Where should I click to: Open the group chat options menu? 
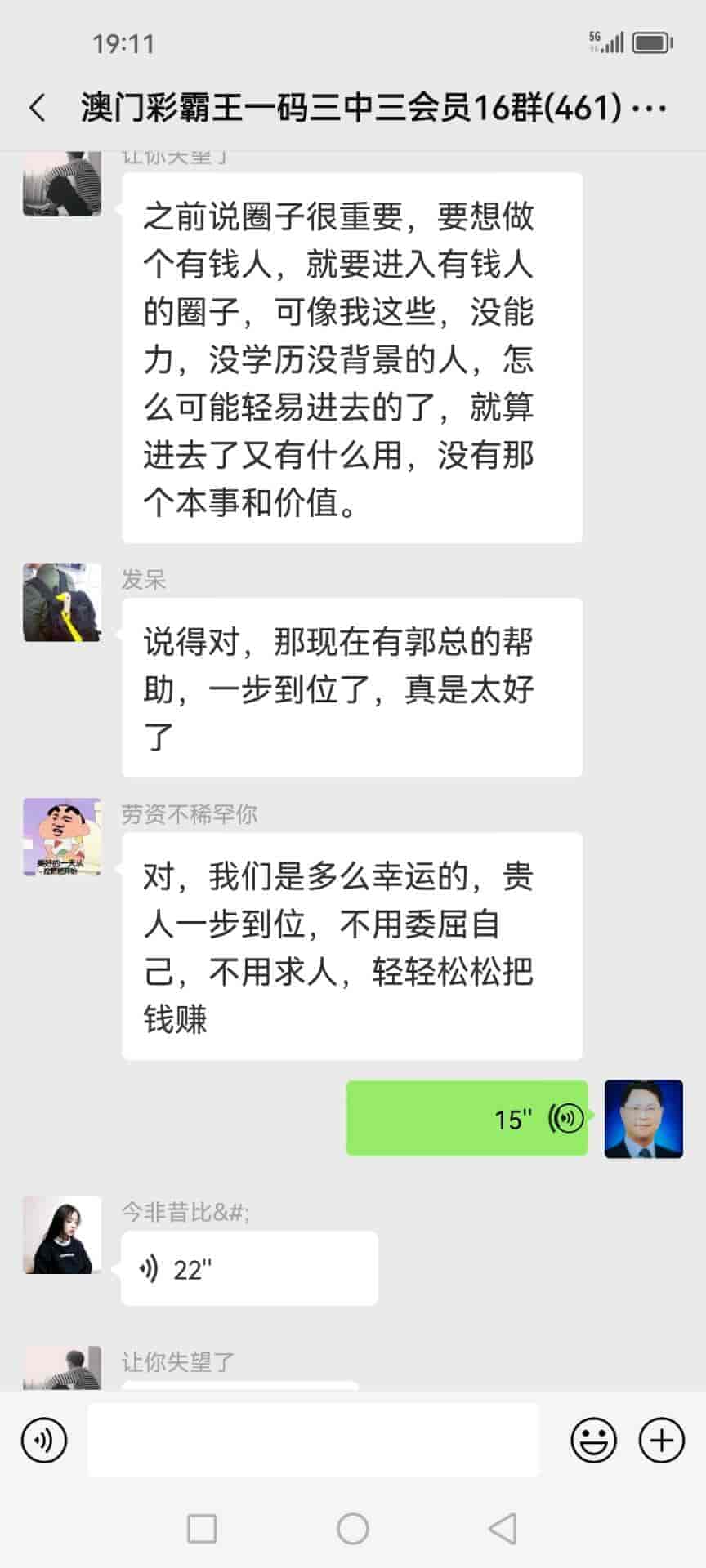[x=650, y=108]
